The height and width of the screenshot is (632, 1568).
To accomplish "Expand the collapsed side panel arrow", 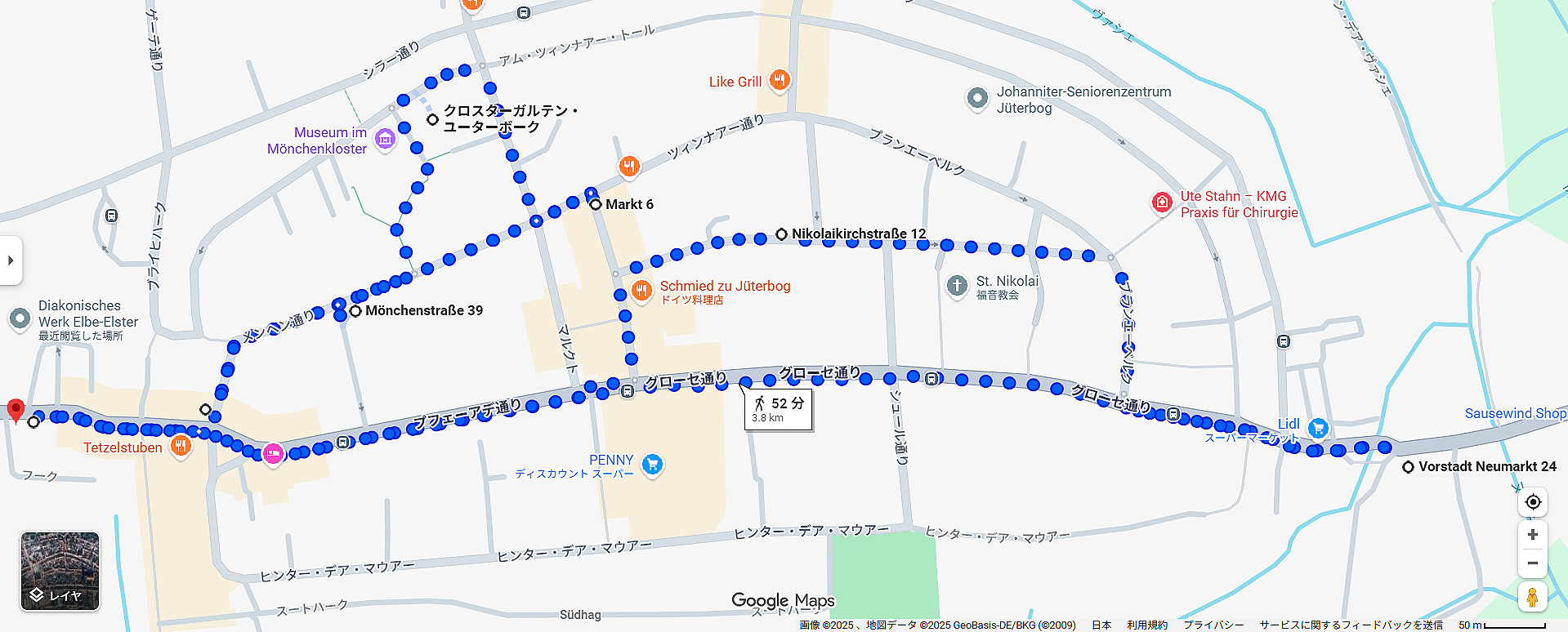I will [10, 260].
